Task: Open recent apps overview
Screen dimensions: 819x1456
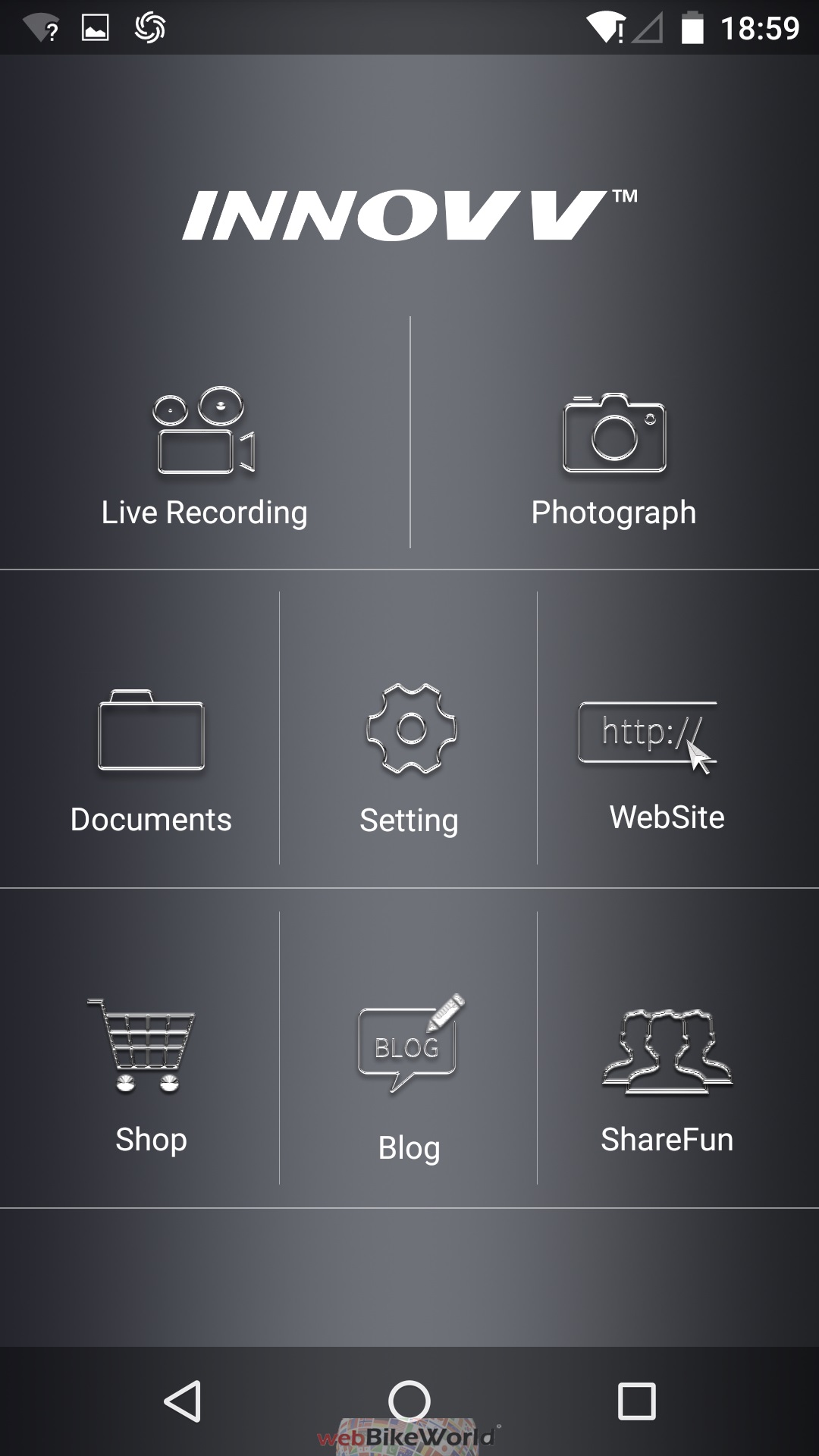Action: (637, 1401)
